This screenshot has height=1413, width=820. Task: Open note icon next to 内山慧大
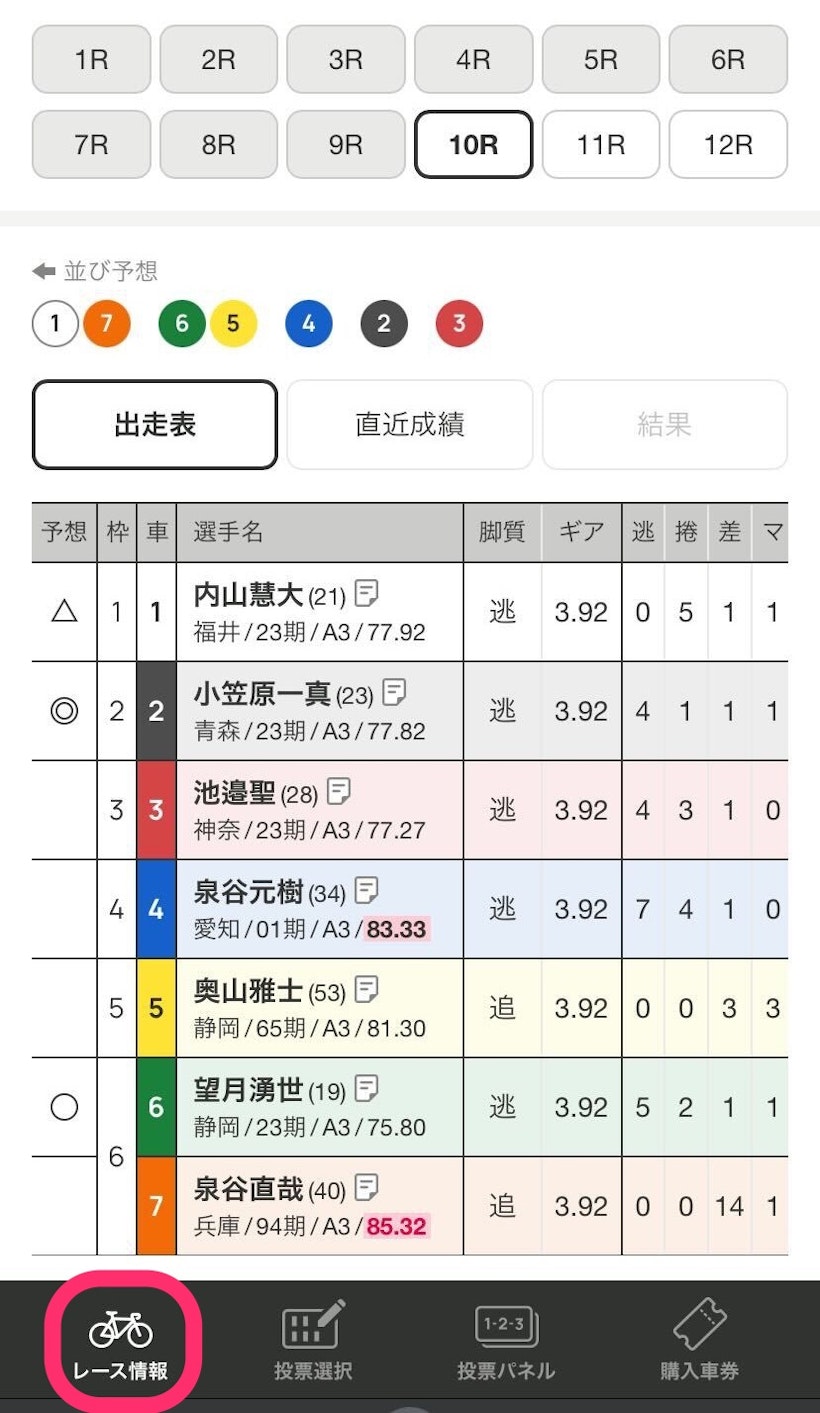367,594
